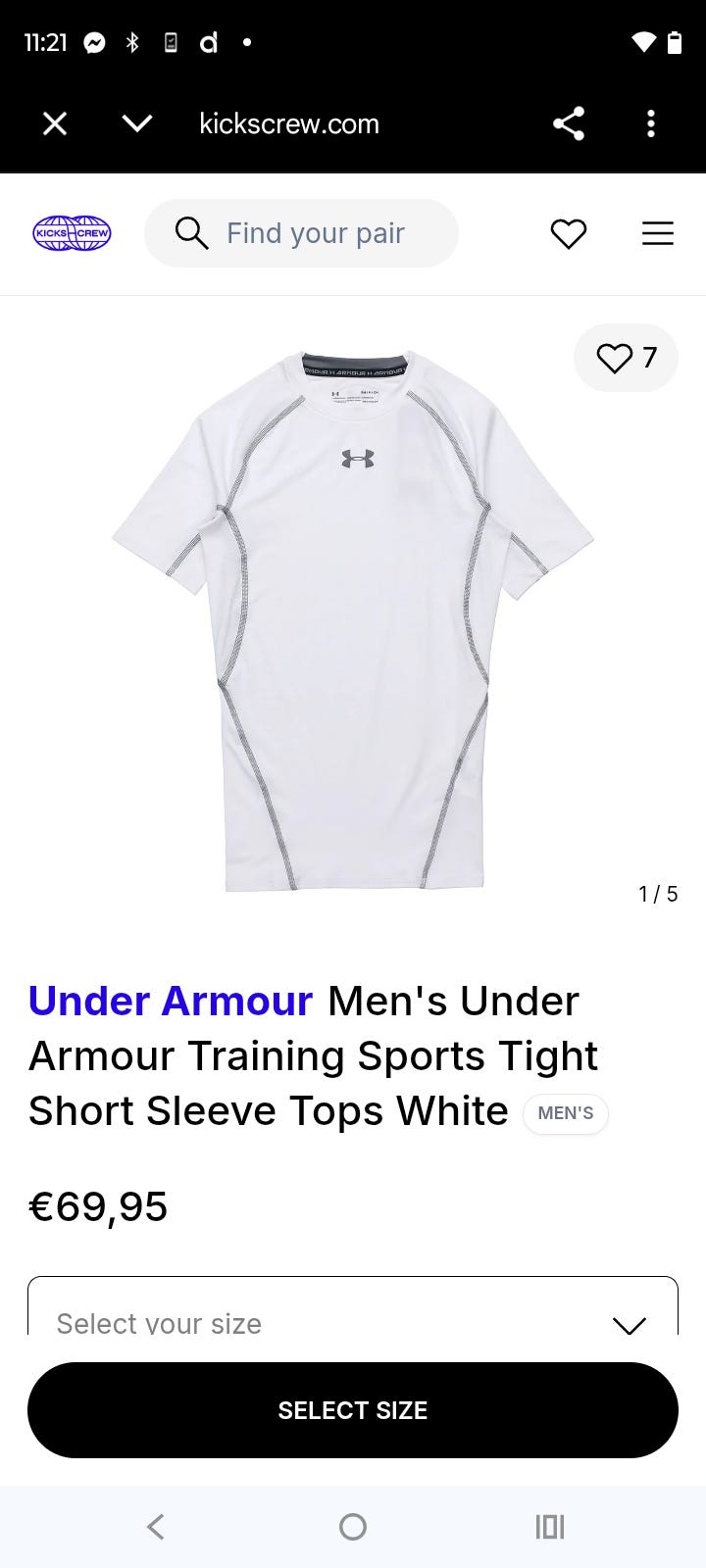Close the in-app browser tab
The image size is (706, 1568).
(x=55, y=123)
